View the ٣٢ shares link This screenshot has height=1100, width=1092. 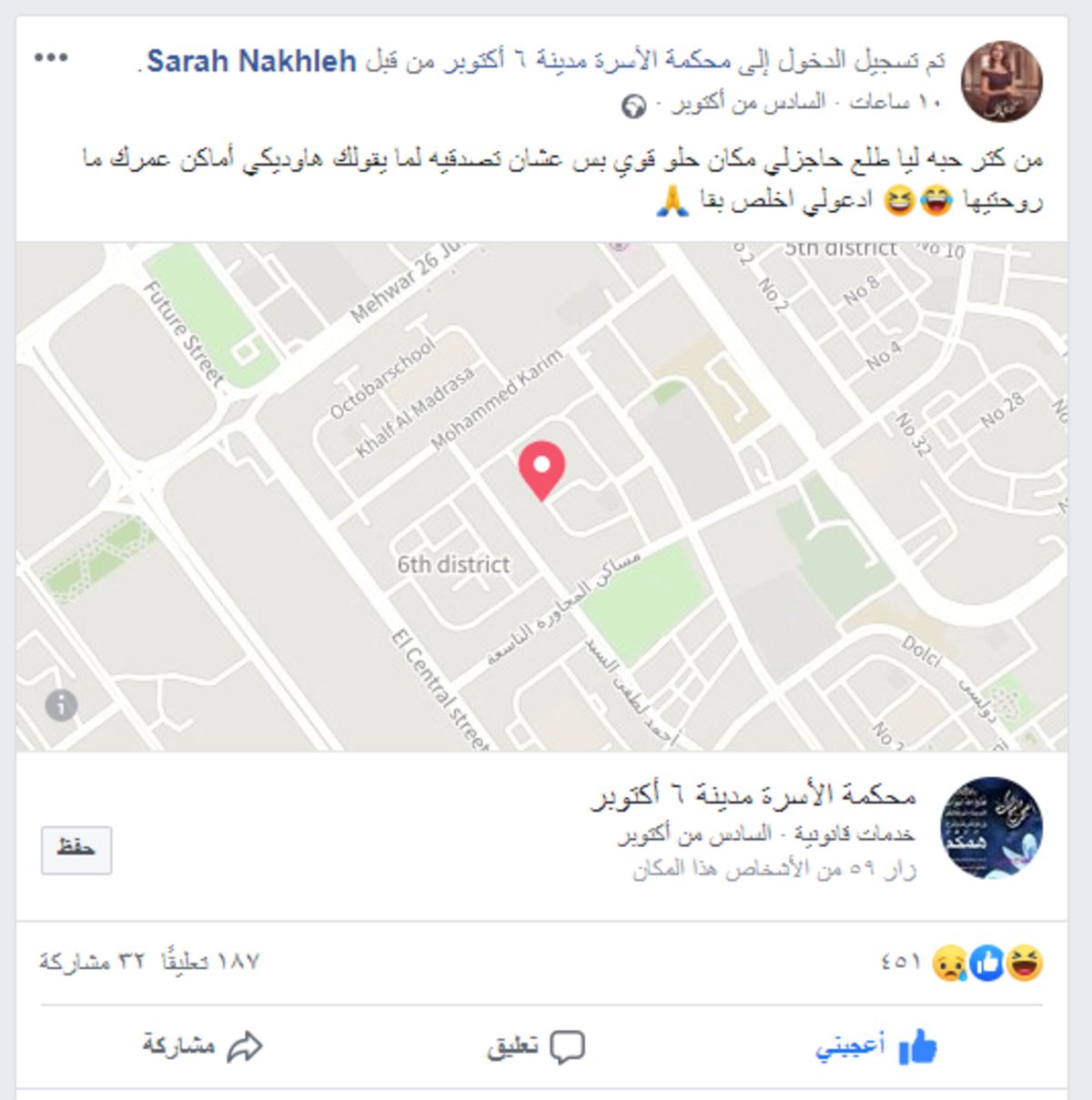tap(91, 962)
